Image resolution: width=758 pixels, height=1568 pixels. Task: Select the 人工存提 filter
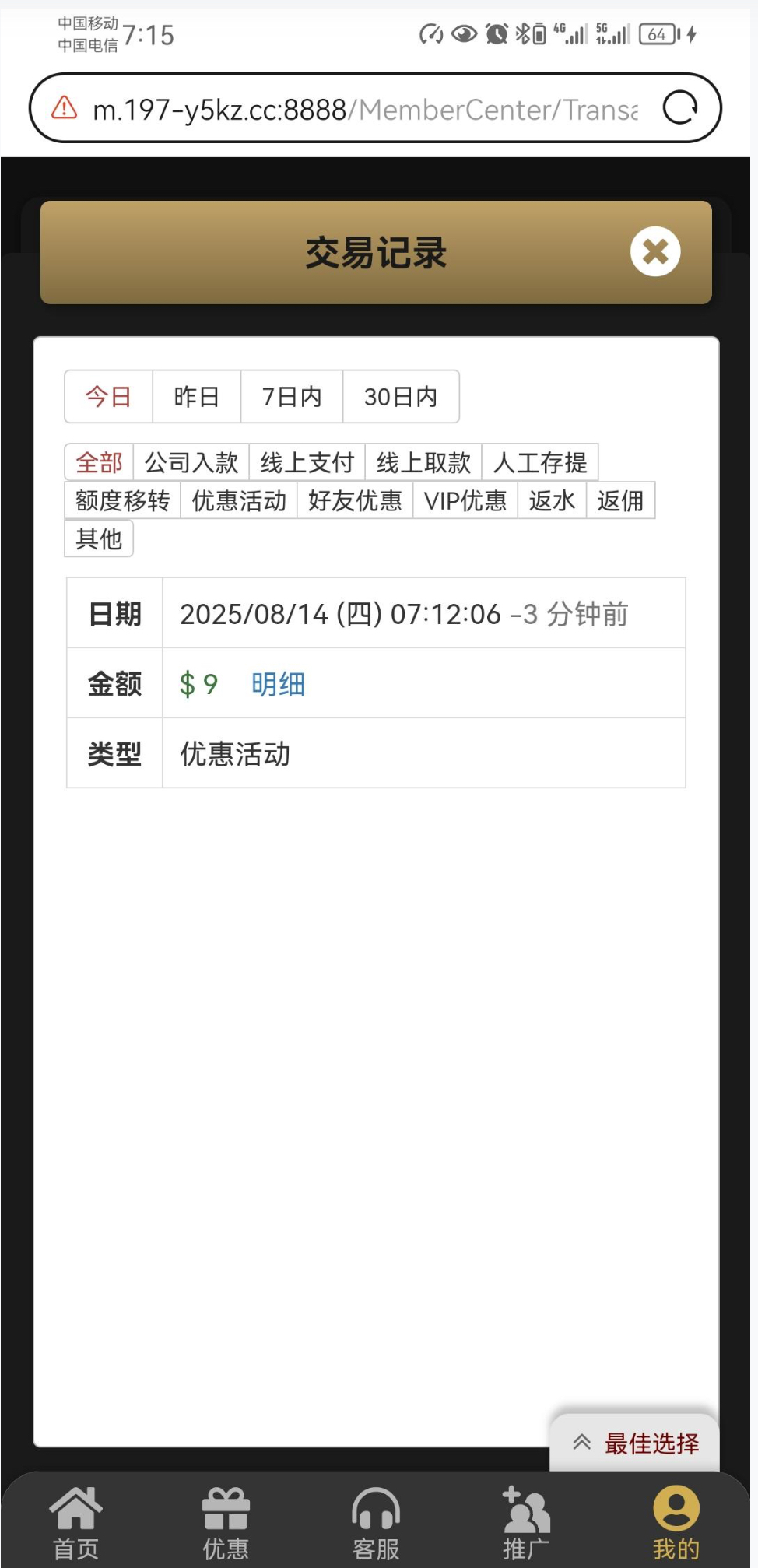click(540, 463)
